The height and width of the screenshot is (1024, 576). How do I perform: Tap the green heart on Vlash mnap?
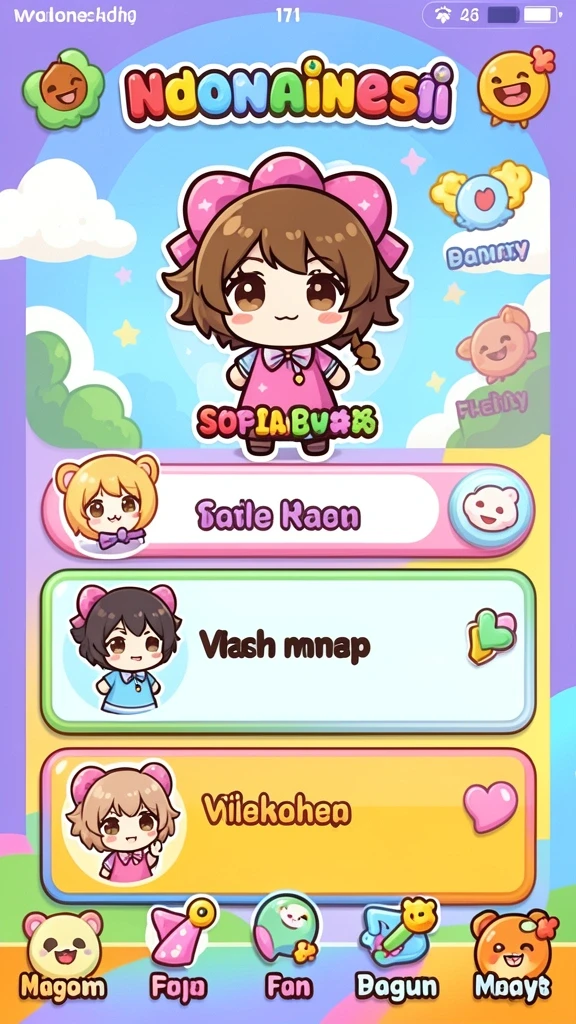pyautogui.click(x=491, y=635)
